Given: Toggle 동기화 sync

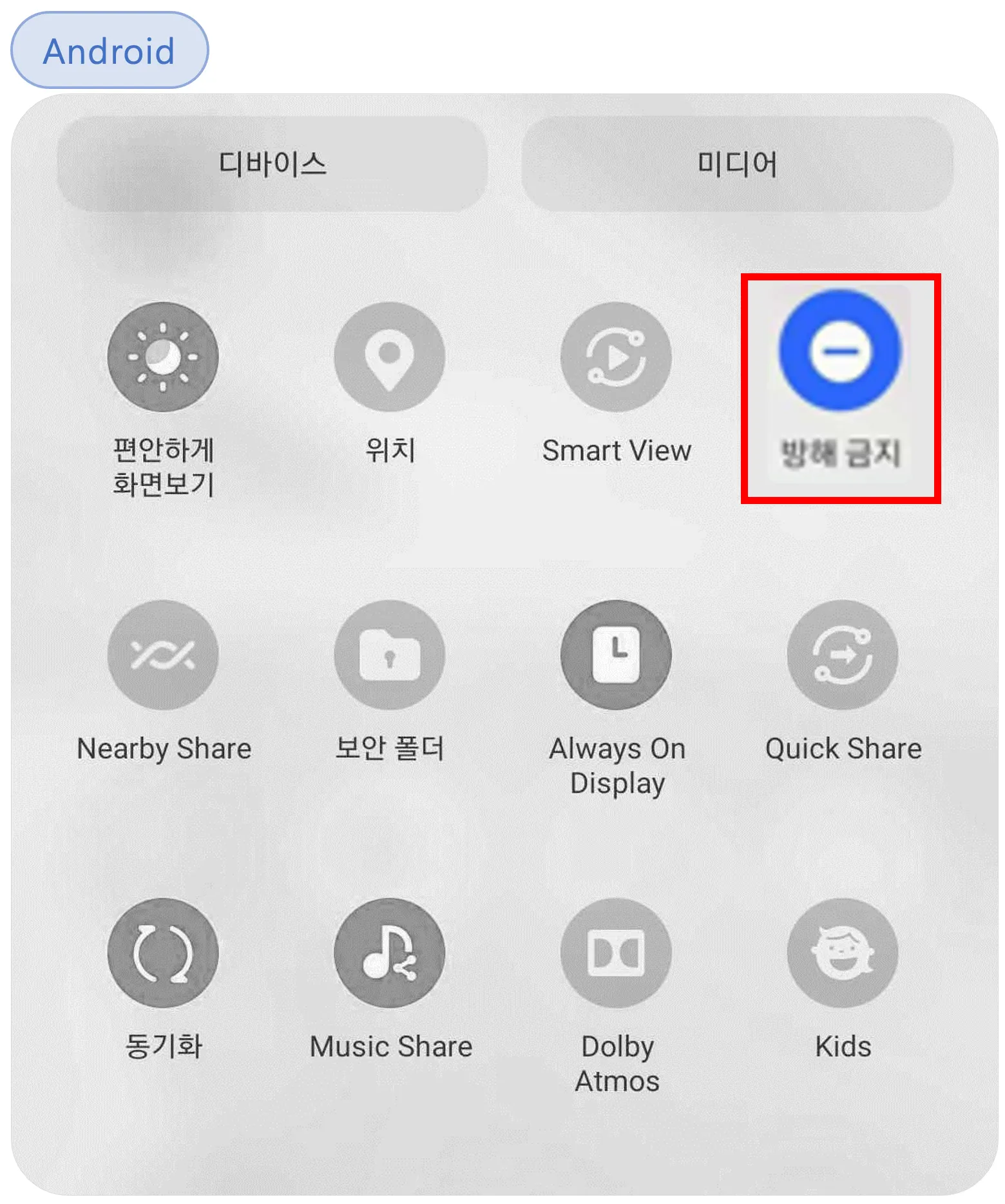Looking at the screenshot, I should coord(163,953).
